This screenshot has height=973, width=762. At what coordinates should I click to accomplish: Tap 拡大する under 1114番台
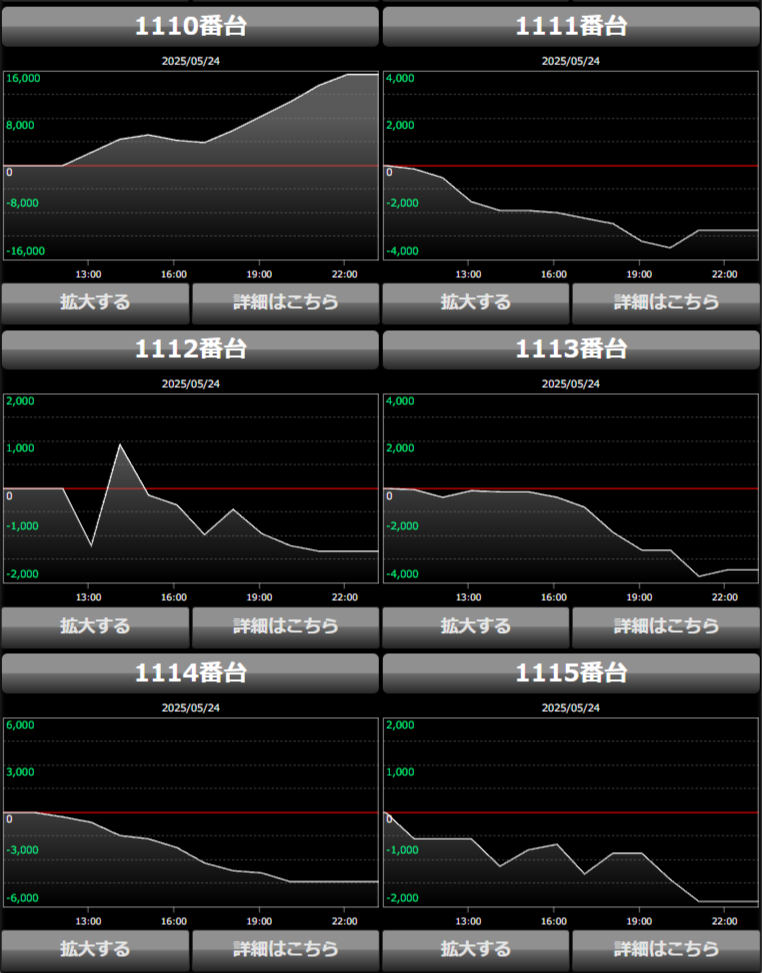pyautogui.click(x=95, y=949)
